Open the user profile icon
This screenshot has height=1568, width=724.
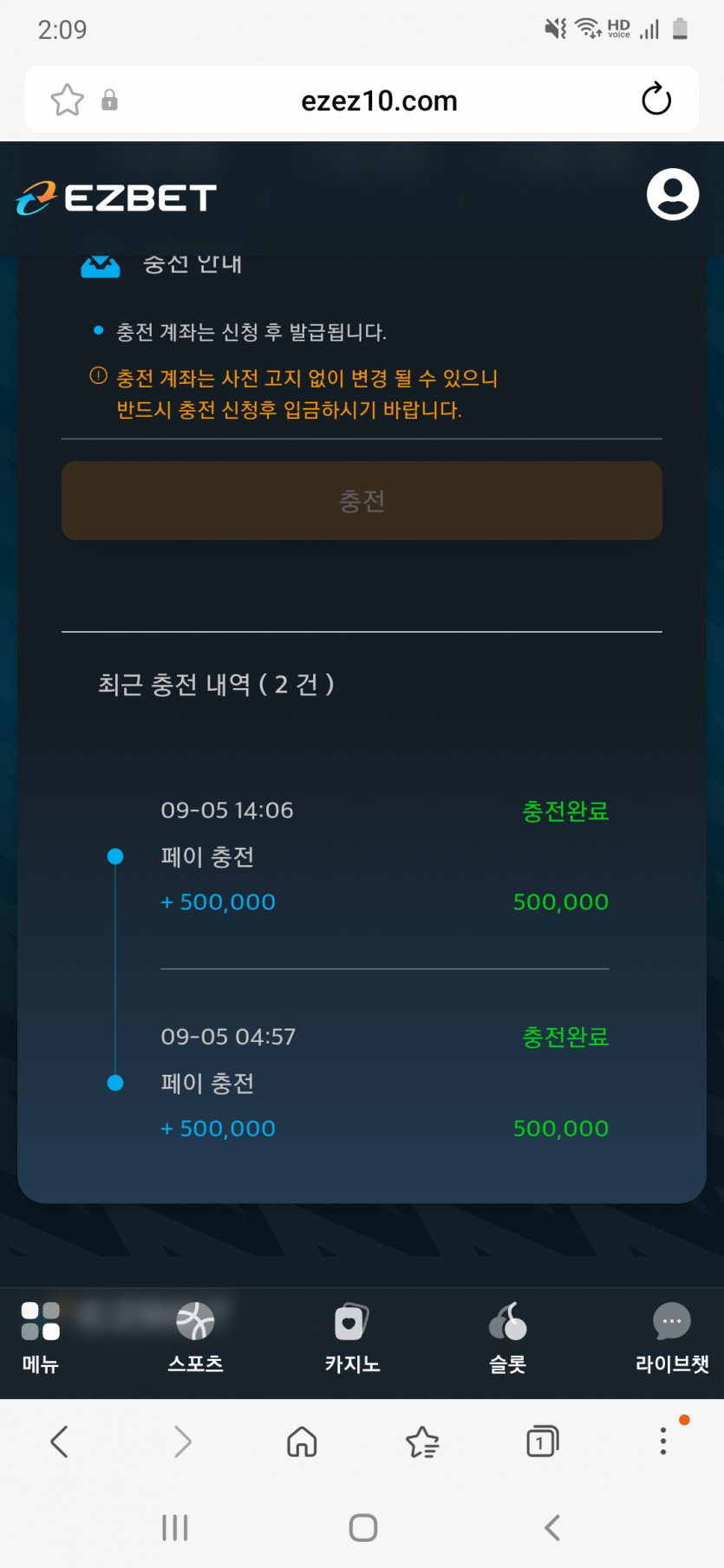(673, 194)
